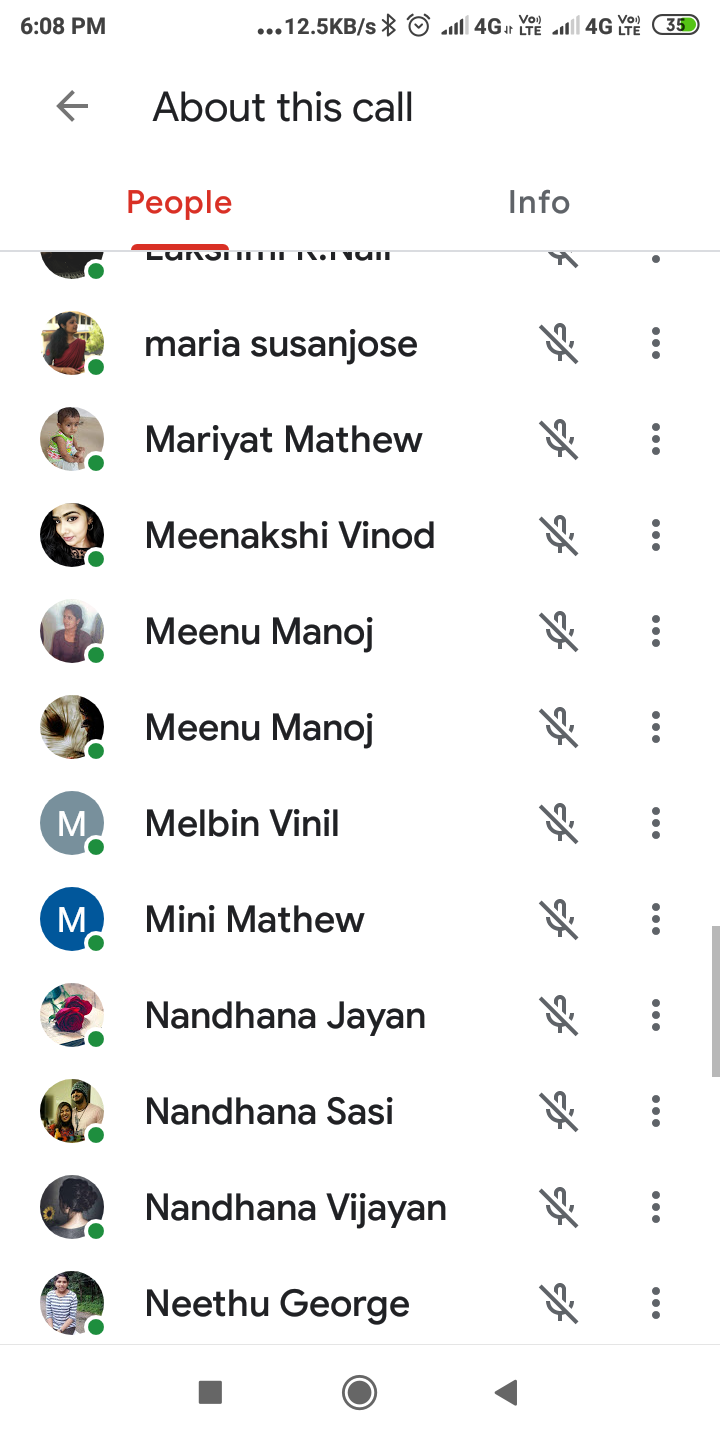This screenshot has height=1440, width=720.
Task: Select the People tab
Action: (179, 203)
